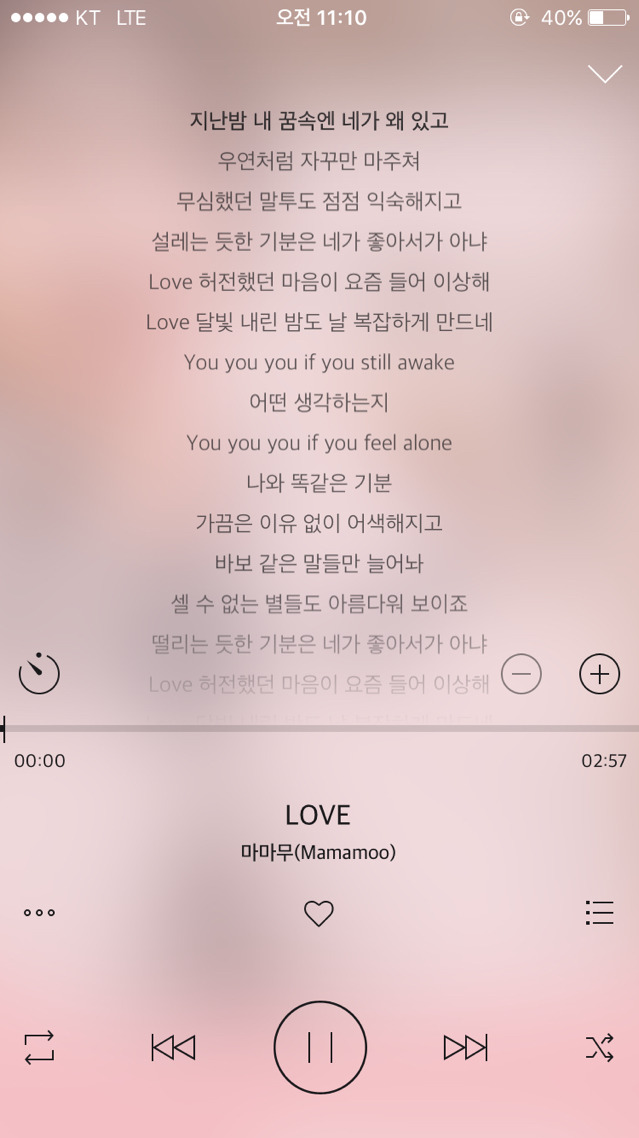Like the song LOVE with the heart
This screenshot has height=1138, width=639.
(319, 913)
